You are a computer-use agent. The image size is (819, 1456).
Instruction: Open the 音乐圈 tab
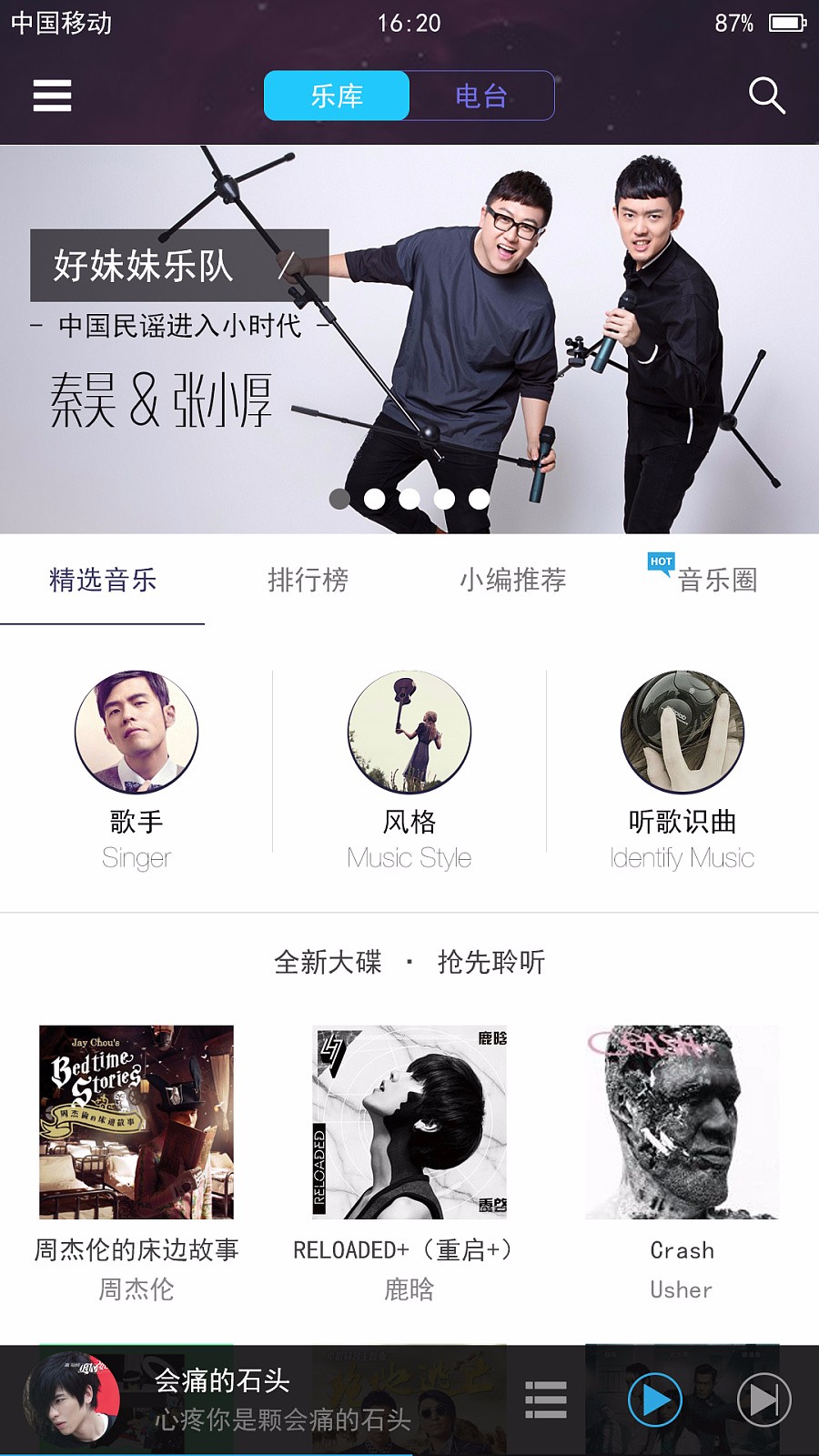click(x=717, y=580)
